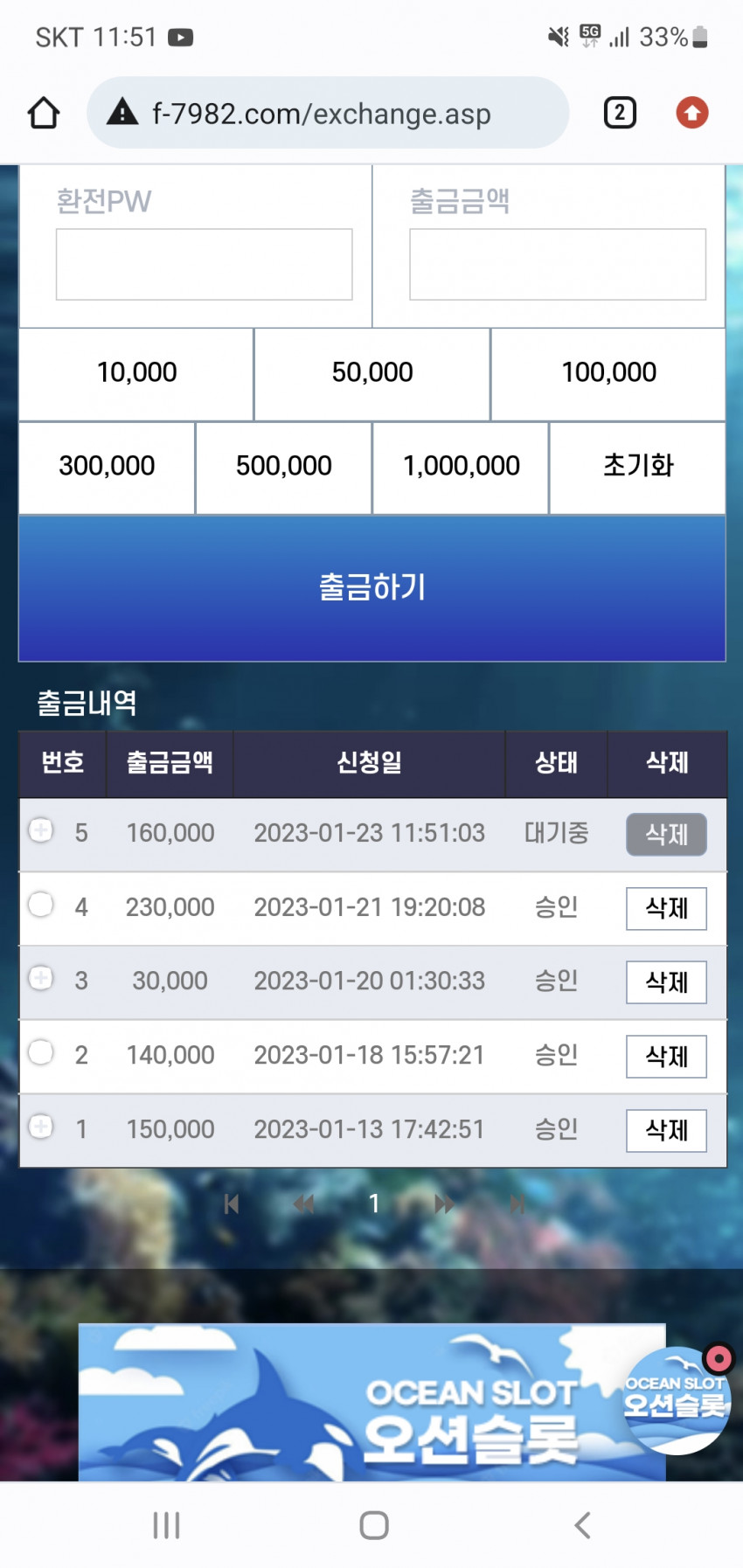Open the Ocean Slot banner
743x1568 pixels.
(x=371, y=1403)
